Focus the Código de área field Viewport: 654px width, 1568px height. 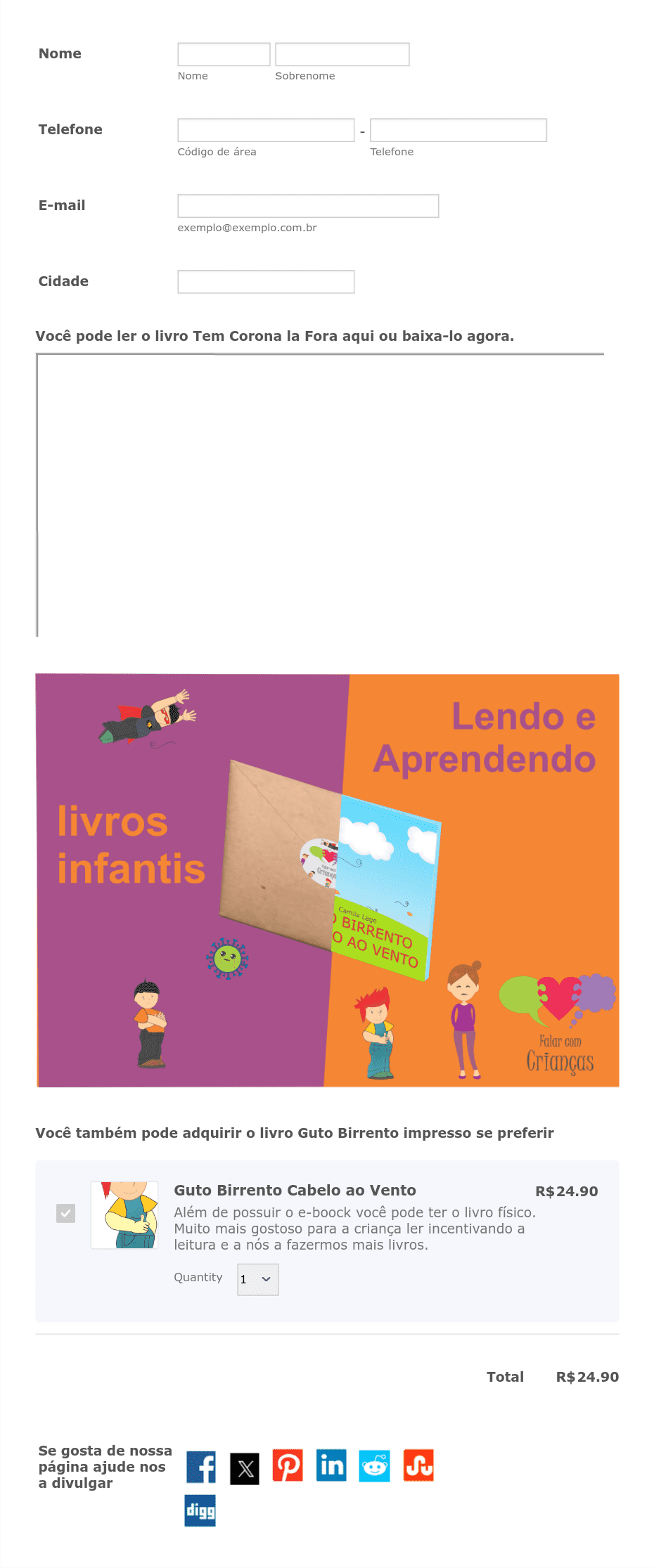(x=266, y=130)
